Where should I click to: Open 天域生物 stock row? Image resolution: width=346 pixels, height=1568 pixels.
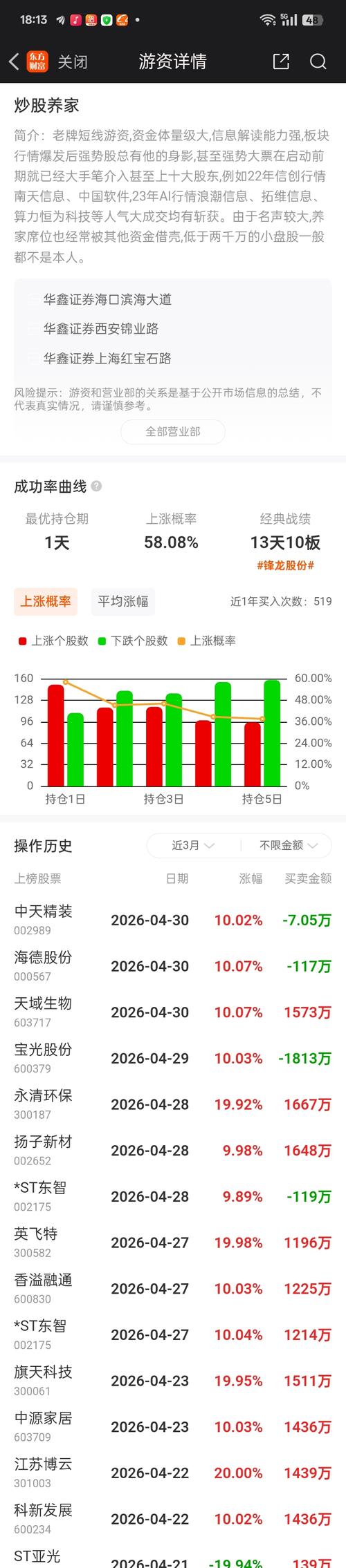[173, 1012]
